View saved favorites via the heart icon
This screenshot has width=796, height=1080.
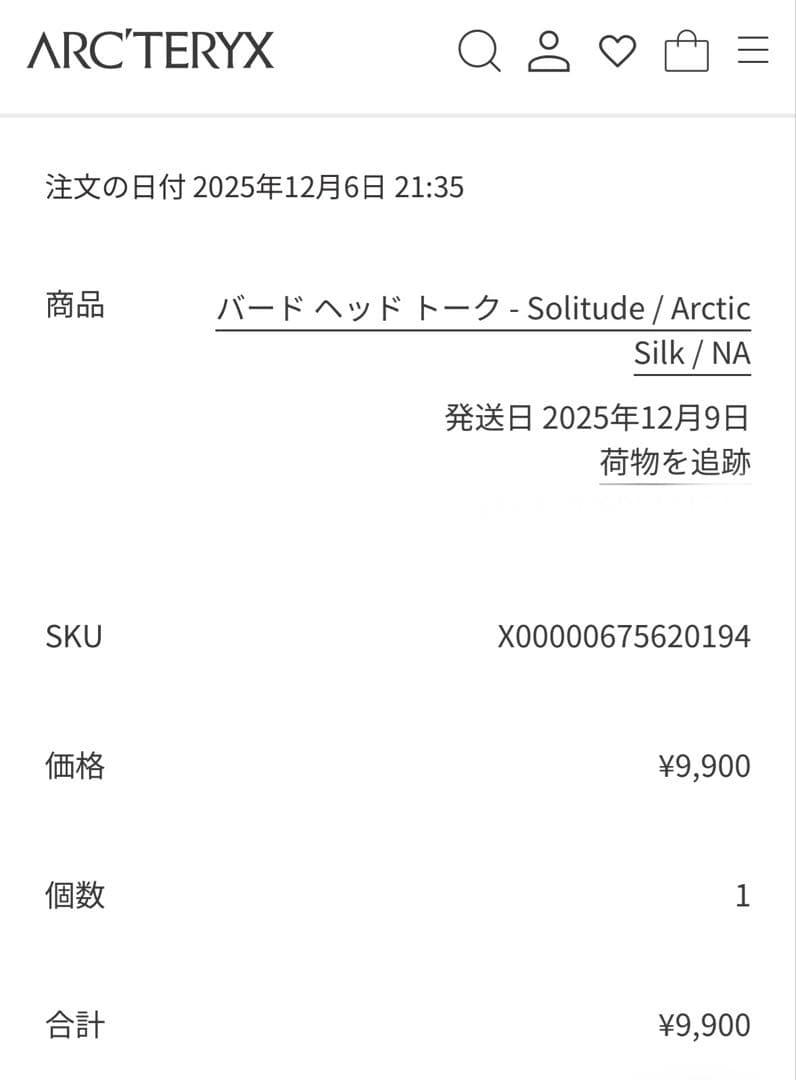tap(618, 51)
